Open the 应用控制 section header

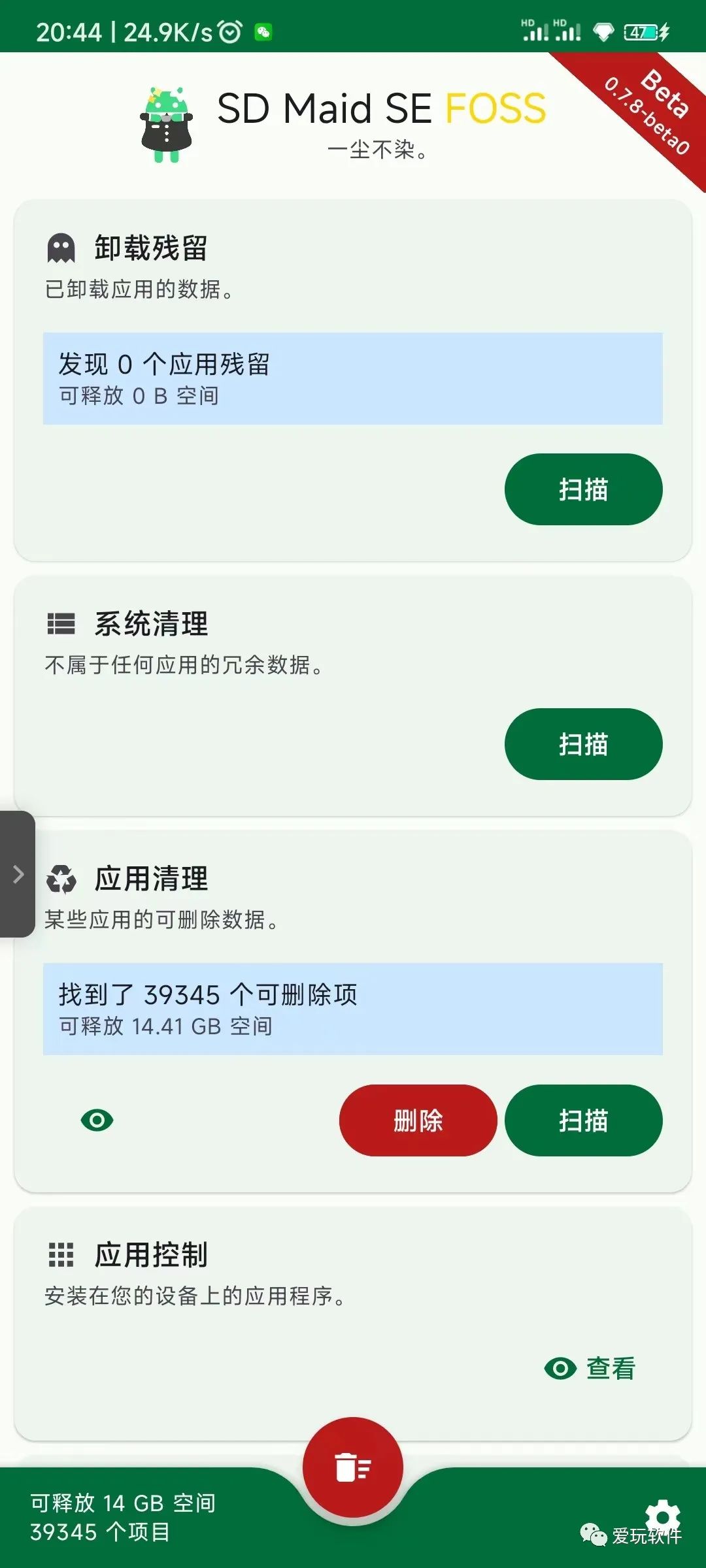tap(152, 1254)
